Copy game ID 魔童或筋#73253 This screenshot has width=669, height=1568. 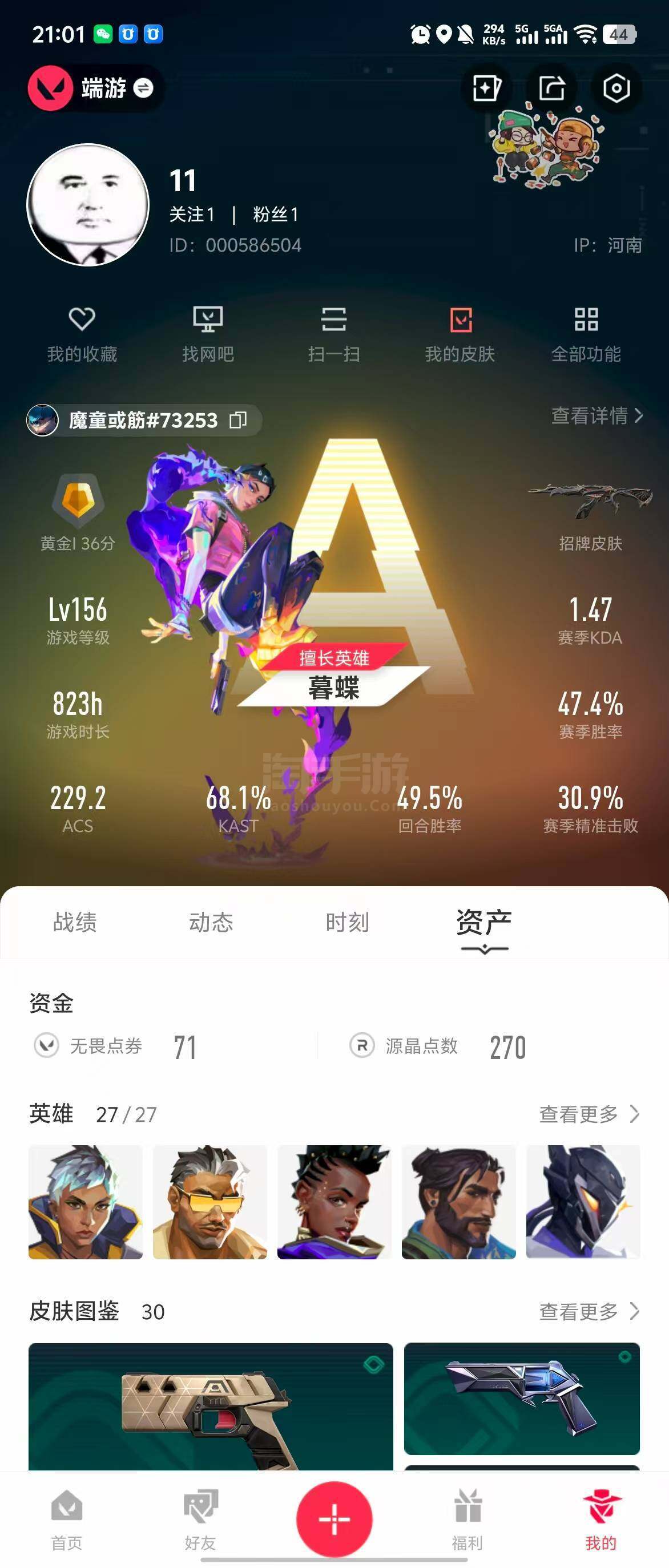[238, 420]
